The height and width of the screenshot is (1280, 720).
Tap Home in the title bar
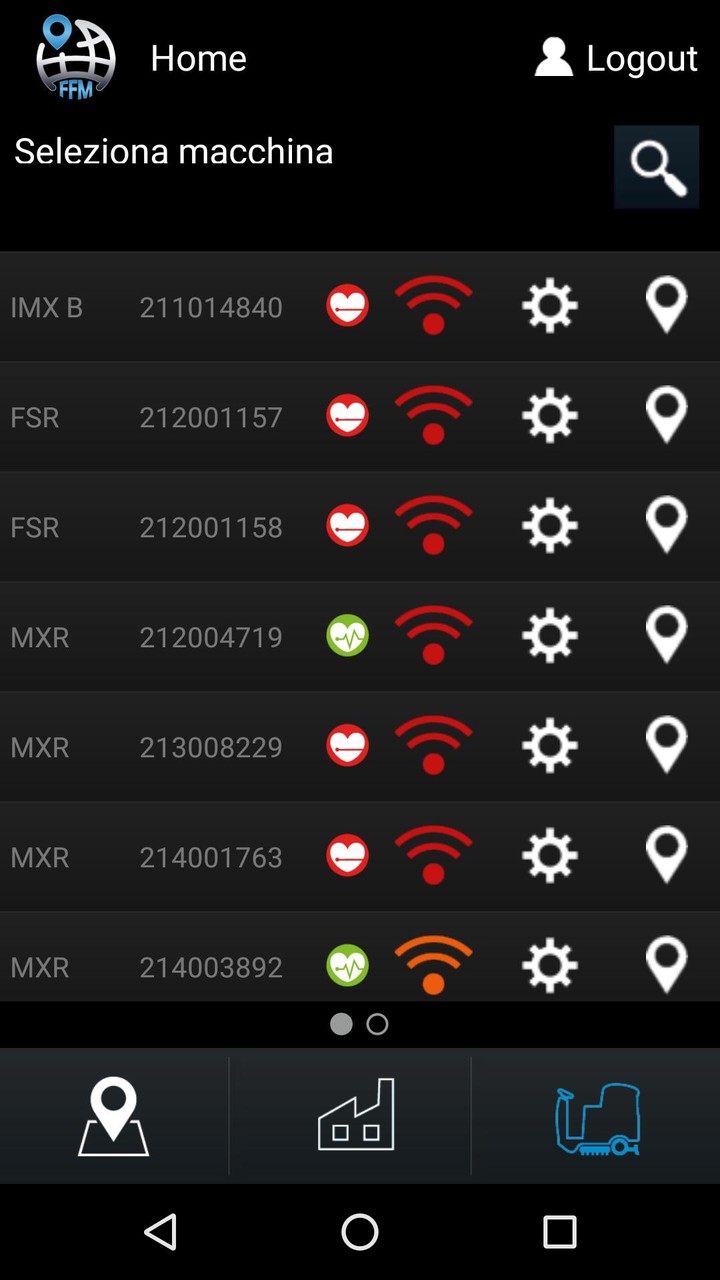click(x=198, y=57)
